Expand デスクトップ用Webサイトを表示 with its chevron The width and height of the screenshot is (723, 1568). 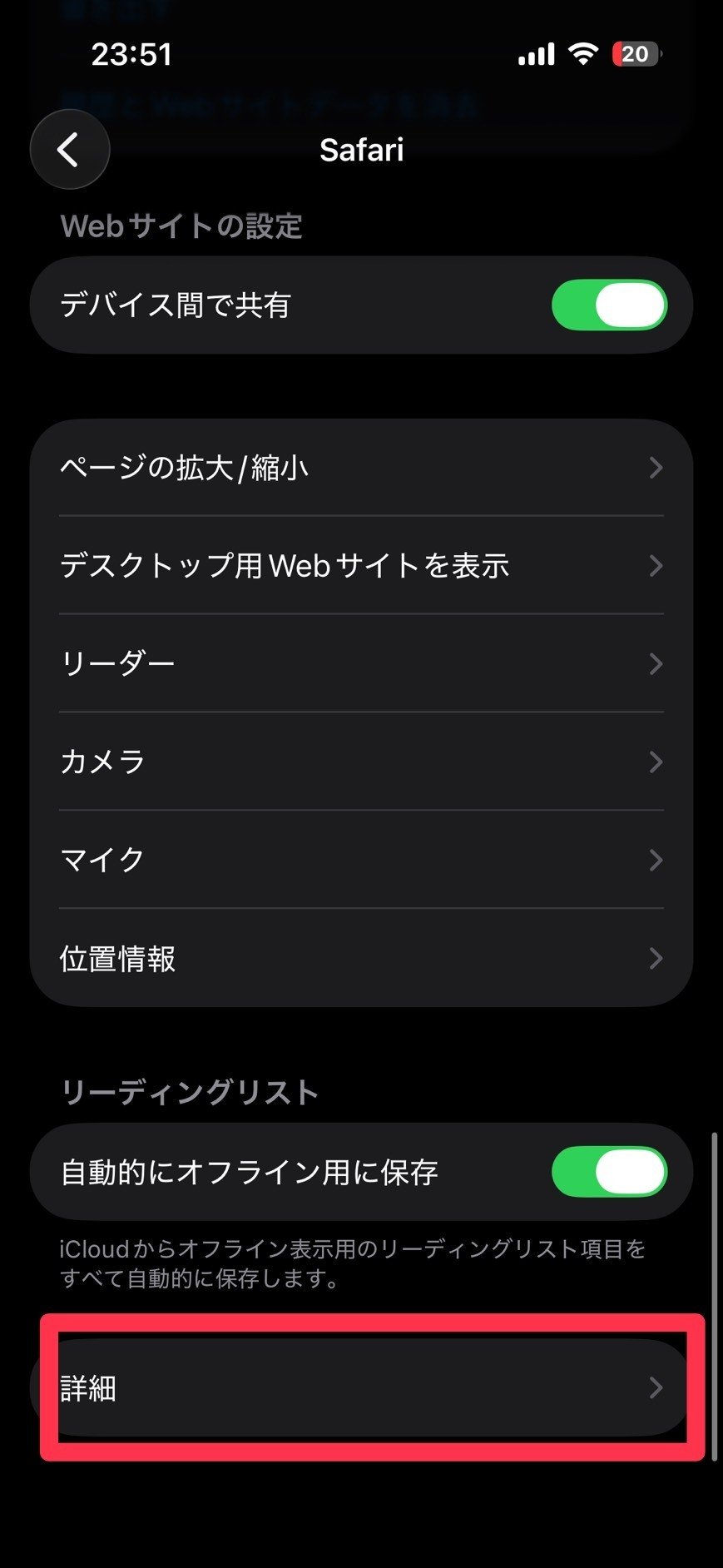[656, 566]
